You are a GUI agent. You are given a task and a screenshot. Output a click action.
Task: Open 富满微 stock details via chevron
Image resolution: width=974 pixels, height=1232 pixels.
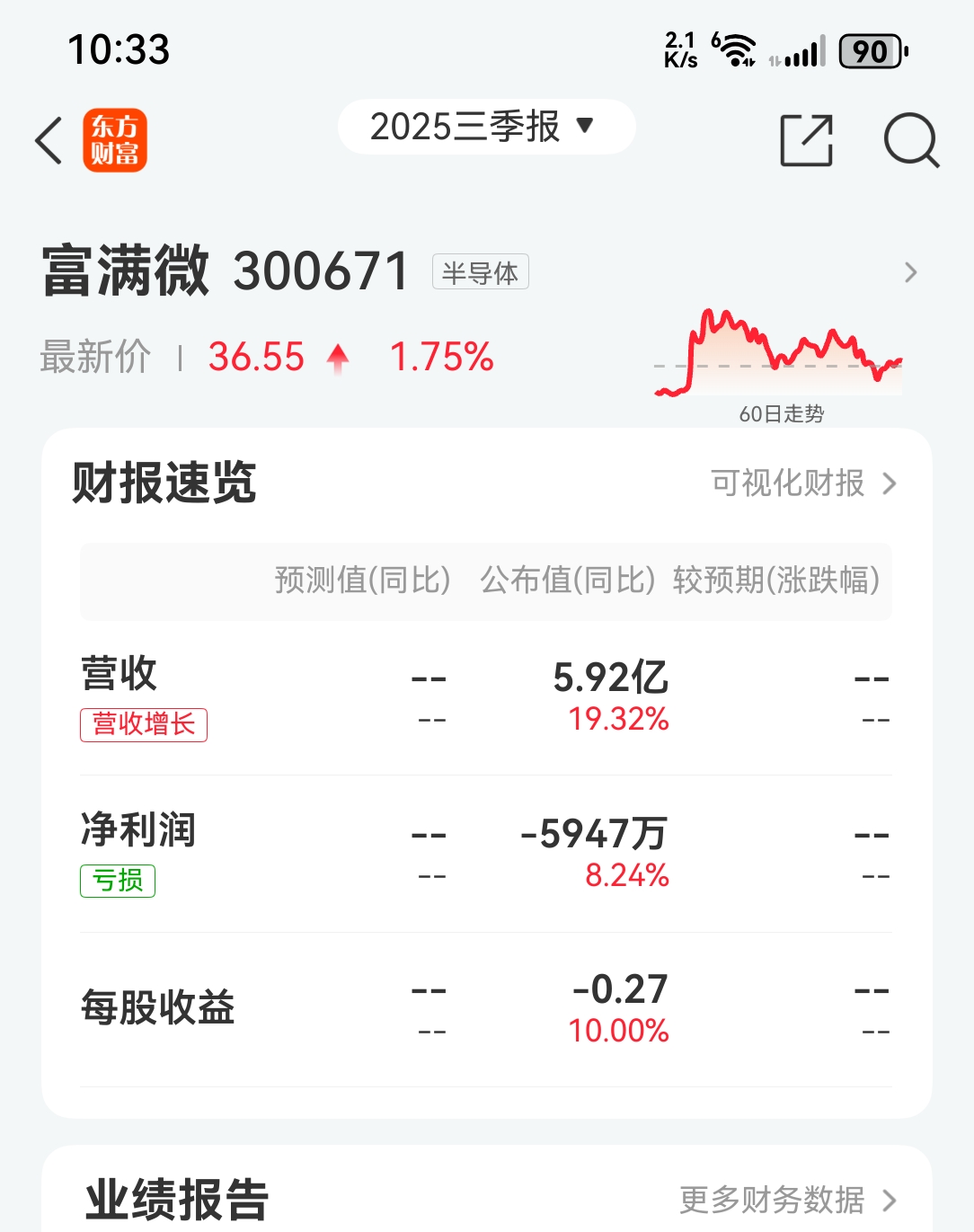(x=910, y=272)
